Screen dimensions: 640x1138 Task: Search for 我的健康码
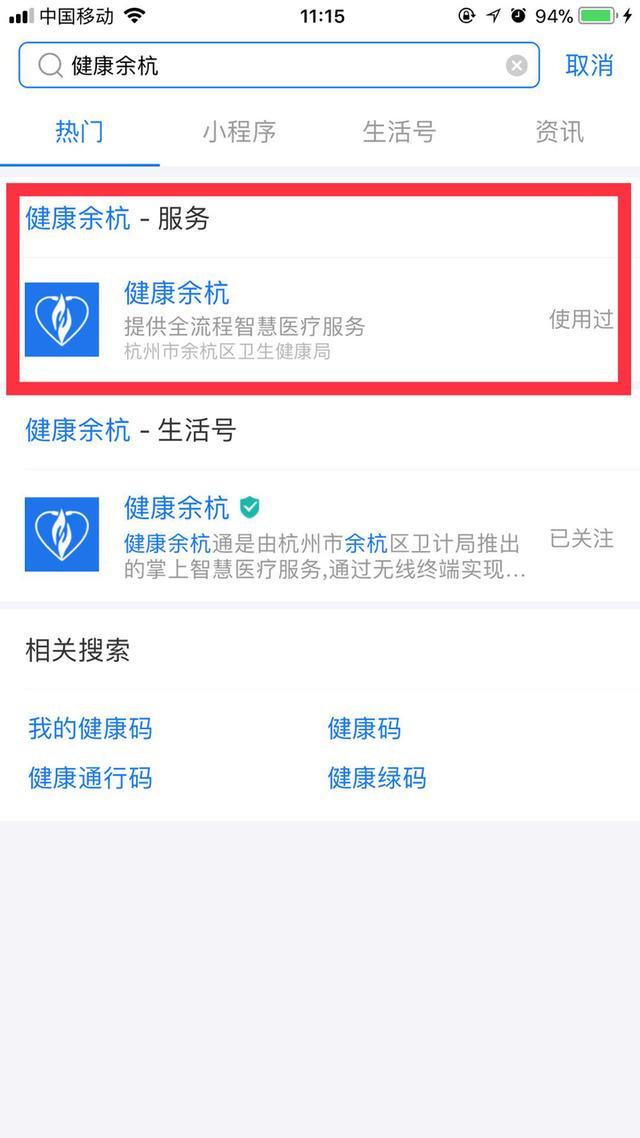pos(90,729)
